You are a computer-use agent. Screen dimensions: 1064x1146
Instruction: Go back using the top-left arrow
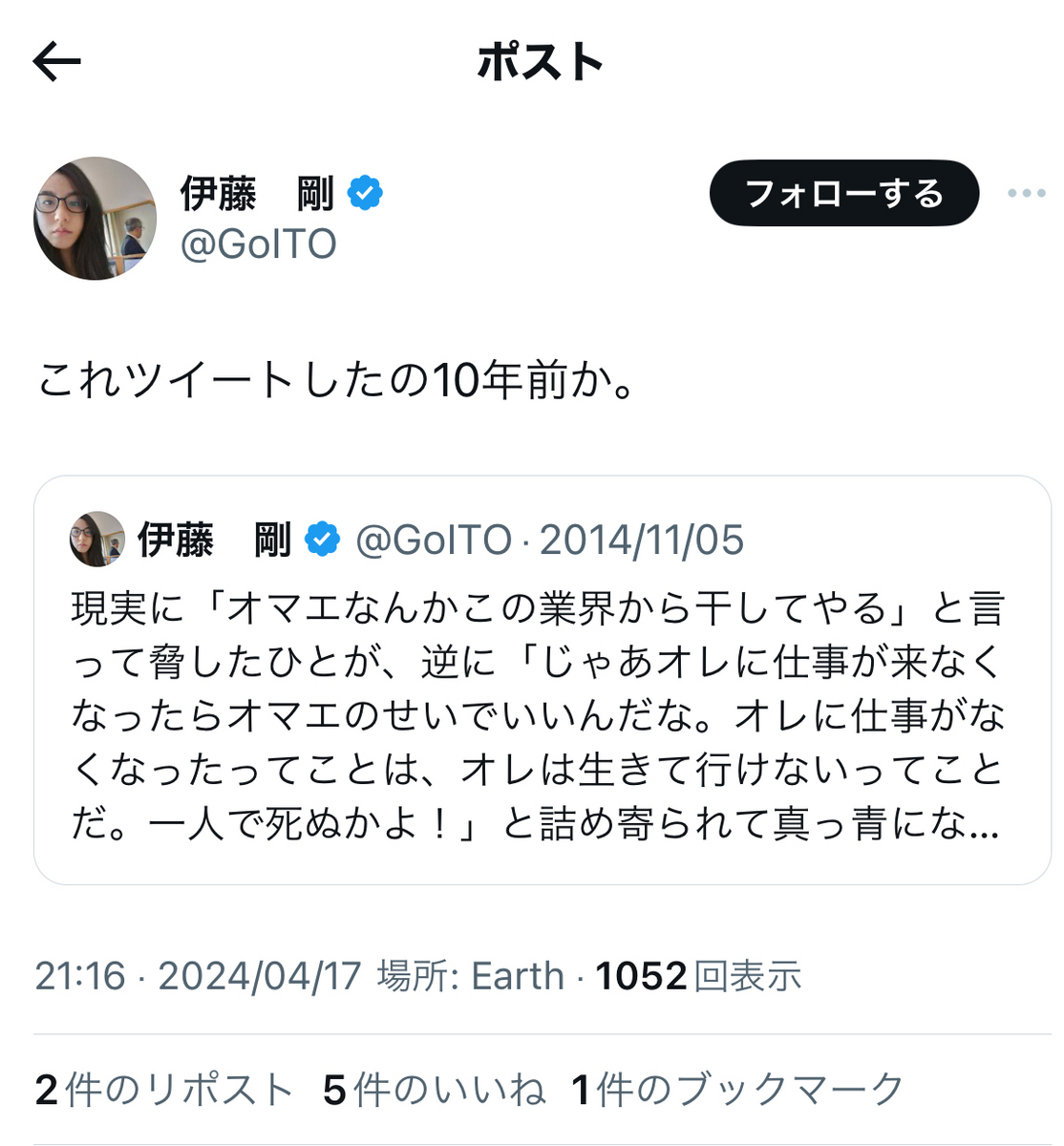pyautogui.click(x=57, y=63)
